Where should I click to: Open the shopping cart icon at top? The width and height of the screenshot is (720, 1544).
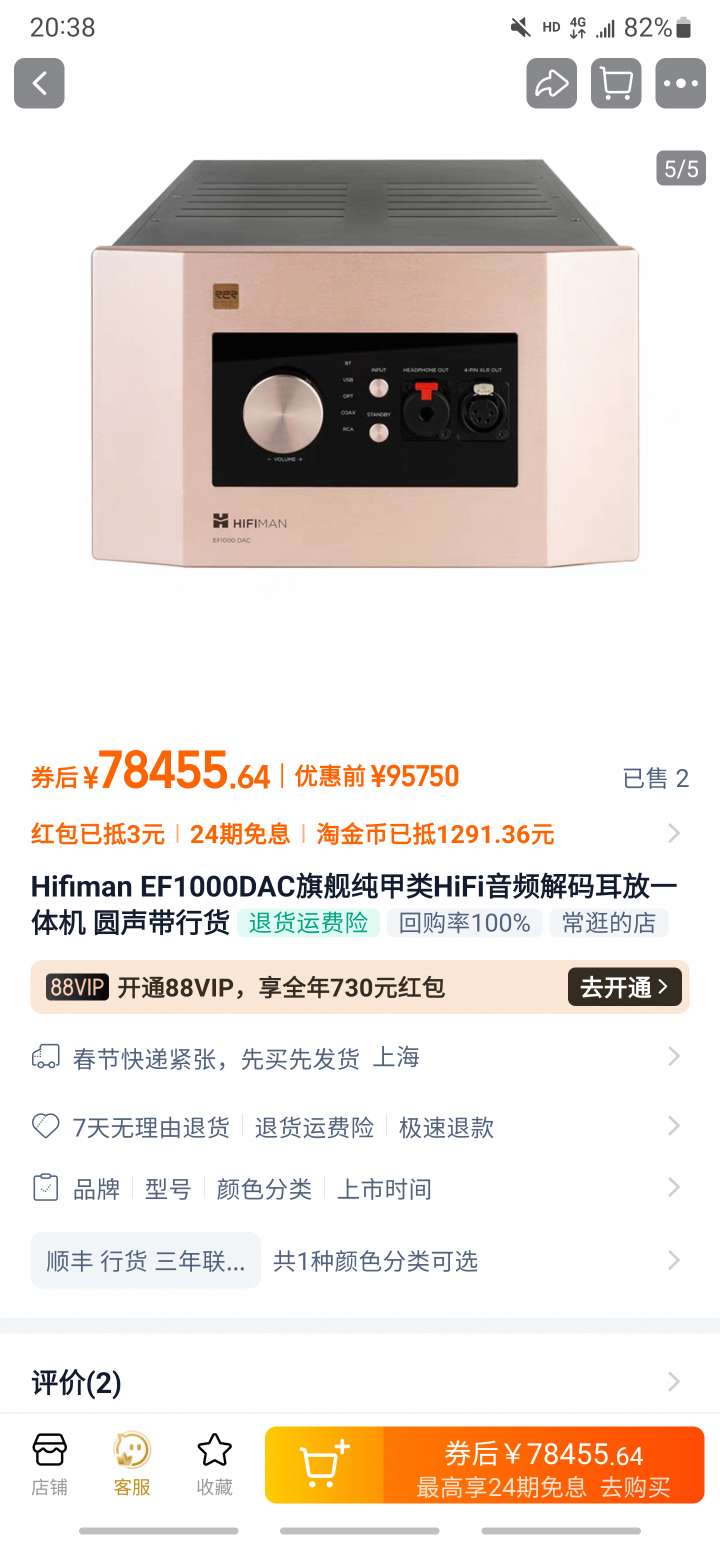(x=616, y=83)
